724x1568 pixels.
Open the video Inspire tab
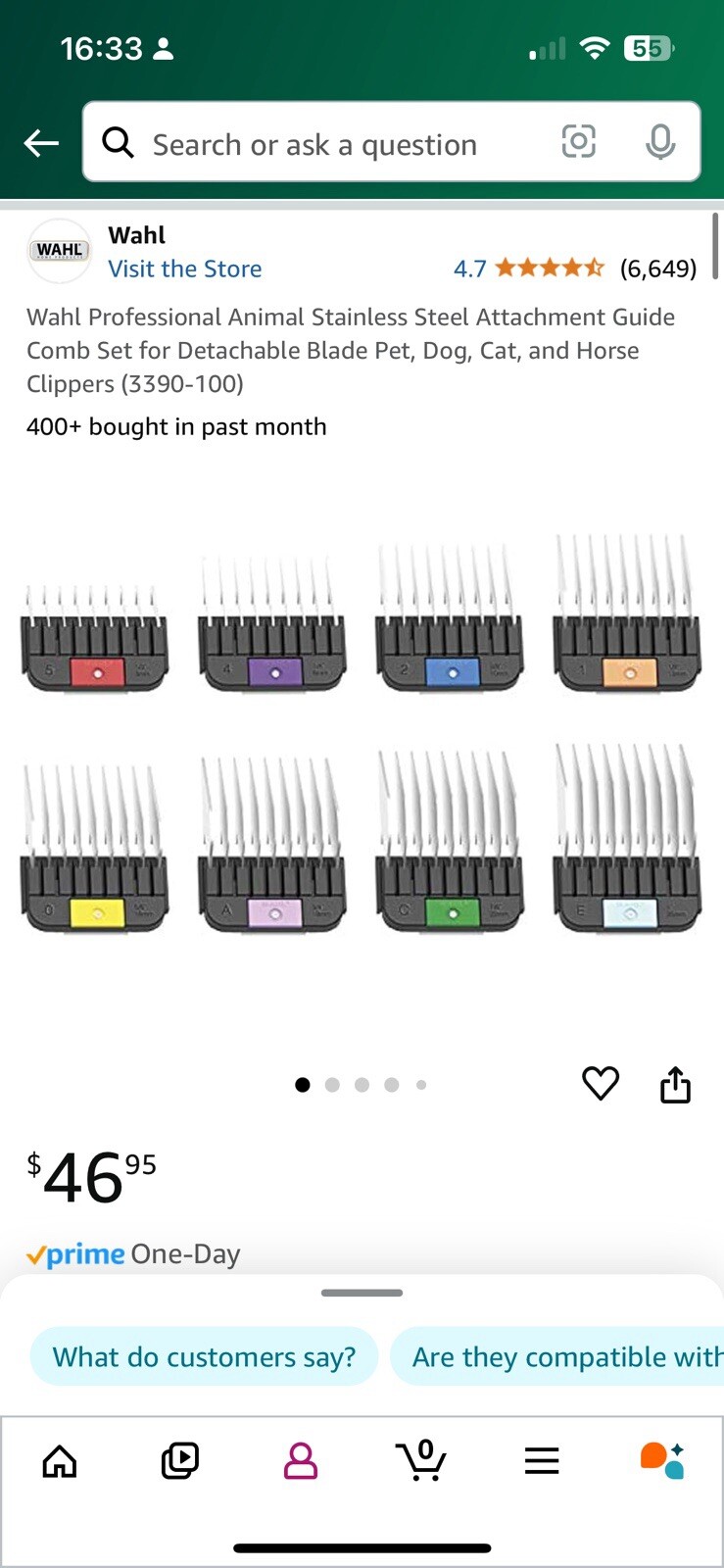point(180,1461)
